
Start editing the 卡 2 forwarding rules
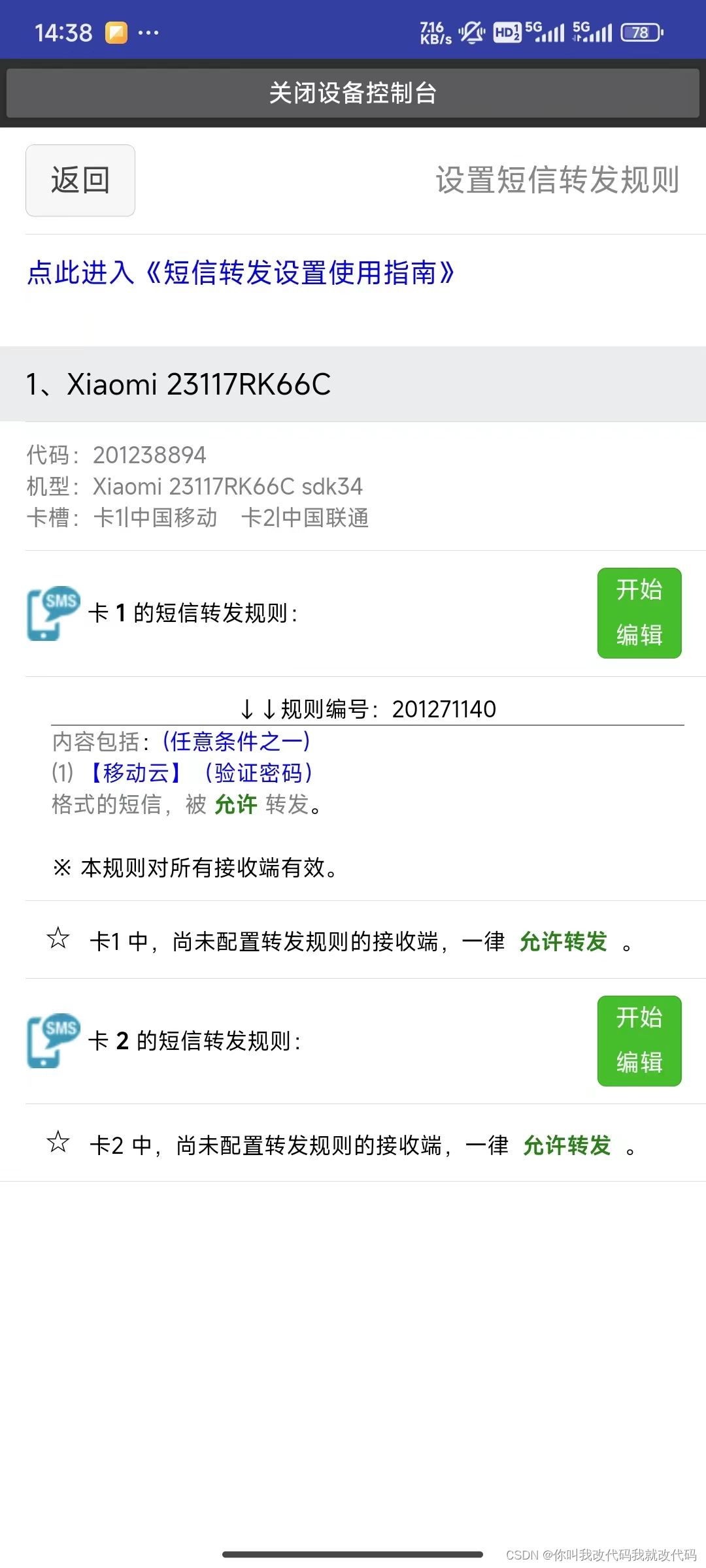click(639, 1041)
